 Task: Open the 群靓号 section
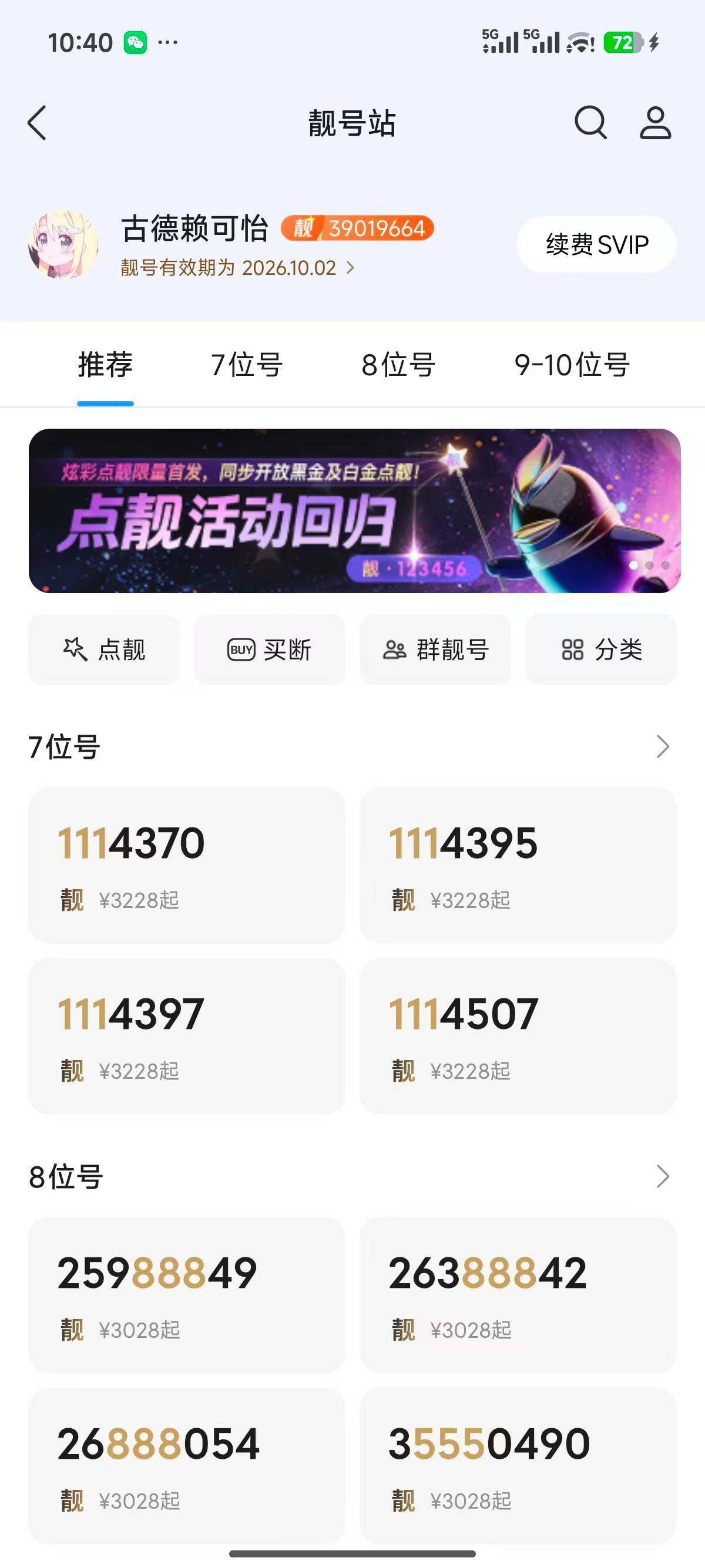(x=435, y=650)
